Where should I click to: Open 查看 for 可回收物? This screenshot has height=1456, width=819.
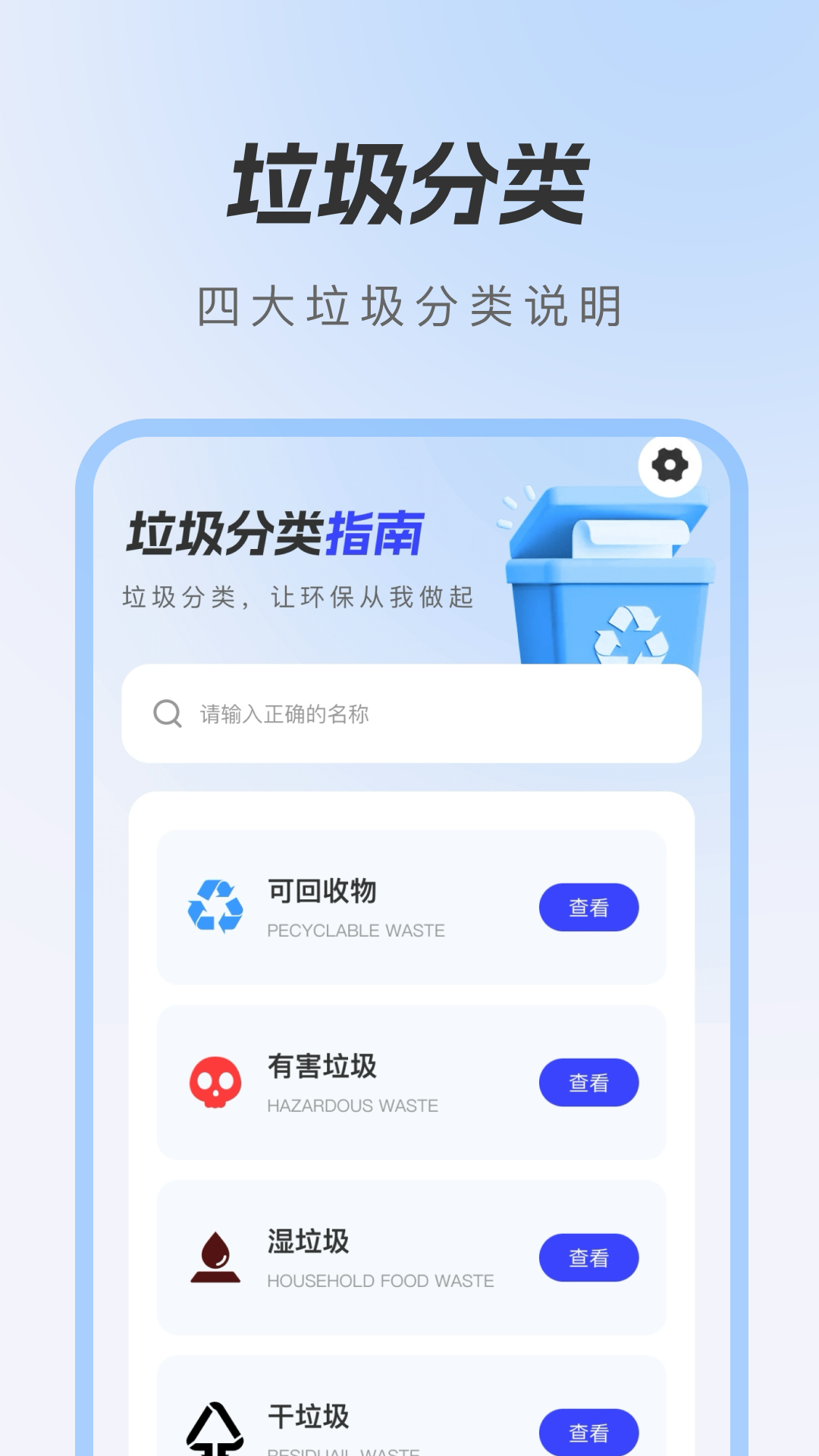pos(590,907)
